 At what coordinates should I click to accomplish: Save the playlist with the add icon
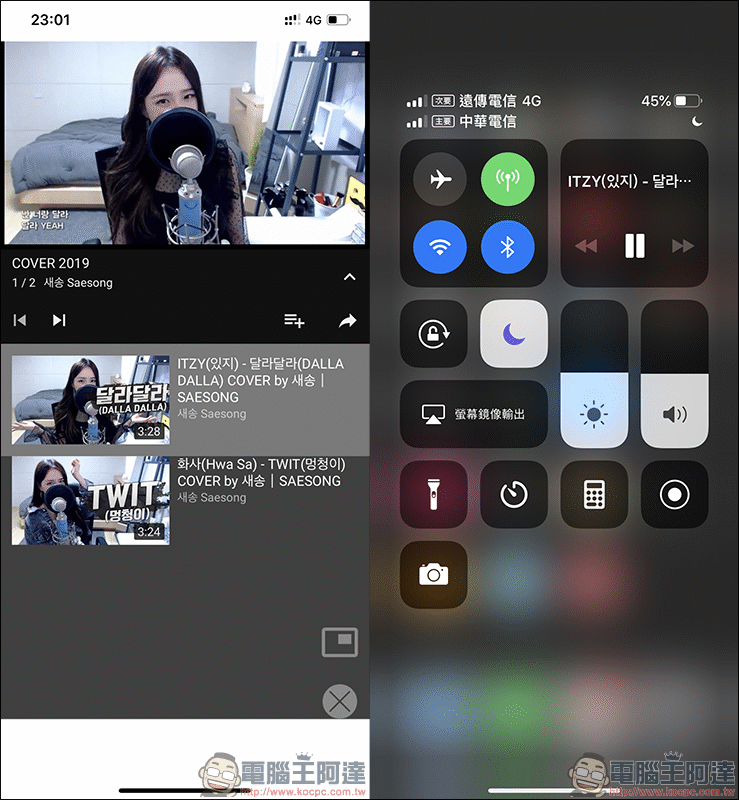(x=294, y=320)
